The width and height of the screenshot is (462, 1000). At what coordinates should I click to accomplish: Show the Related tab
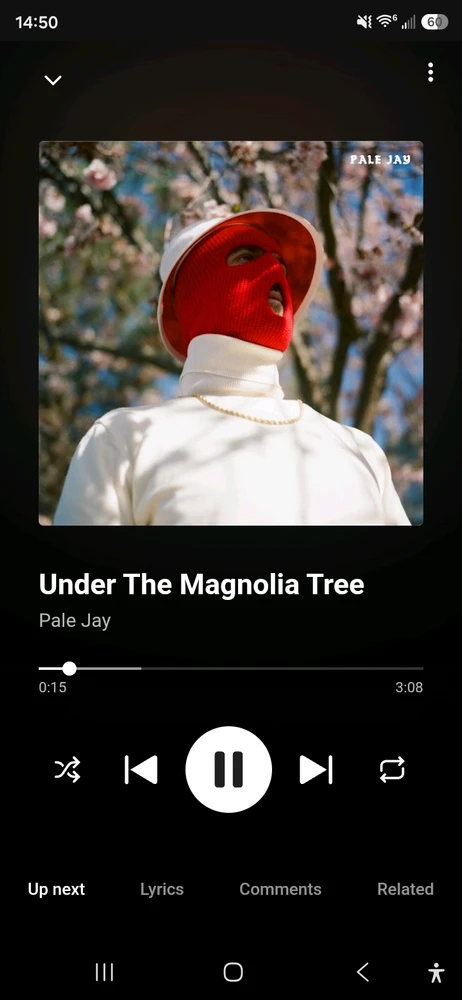click(405, 889)
